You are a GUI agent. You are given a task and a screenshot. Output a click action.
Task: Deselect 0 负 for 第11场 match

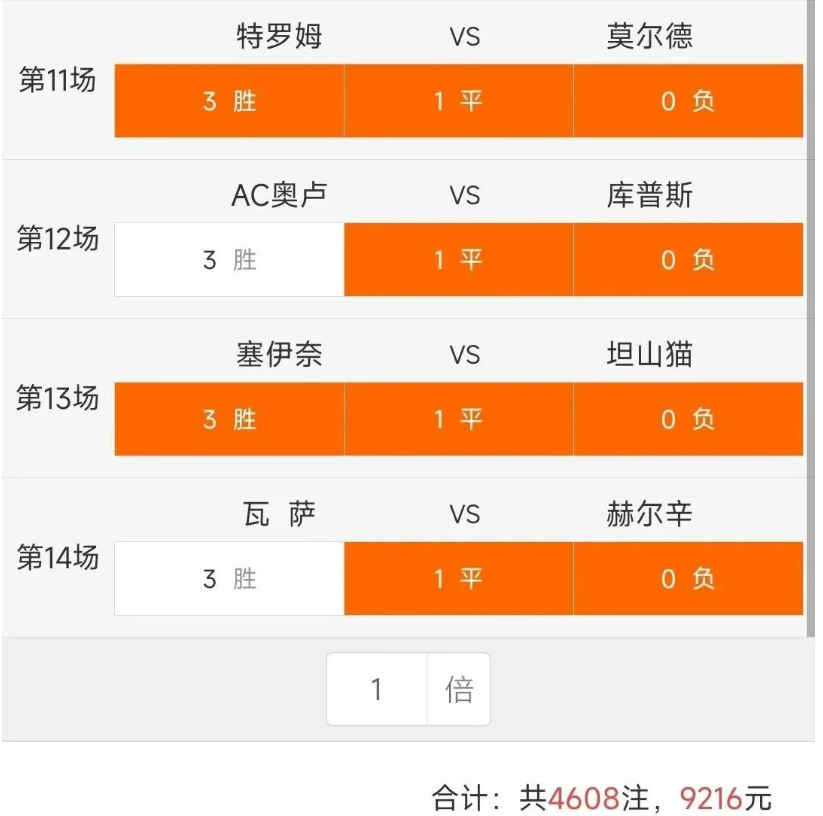point(688,101)
